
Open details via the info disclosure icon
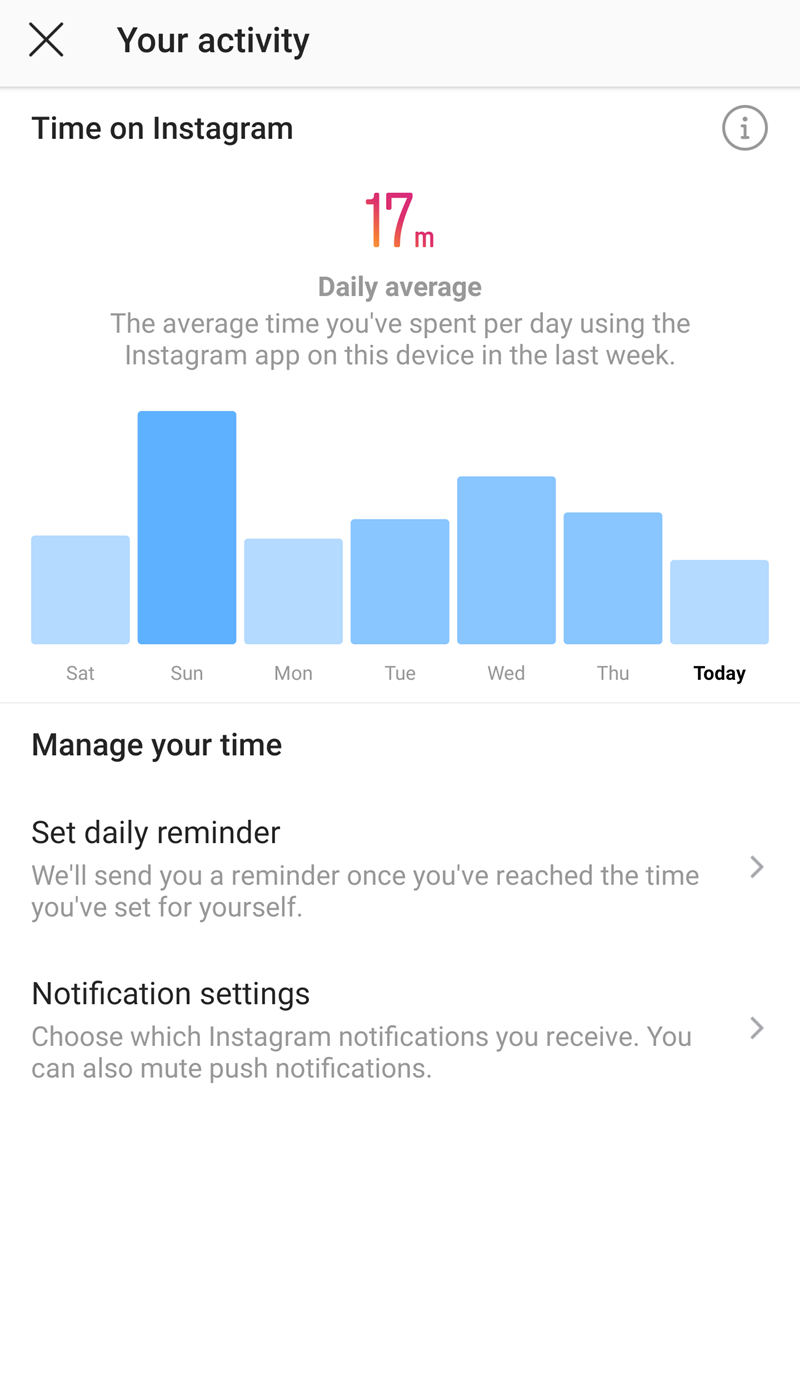point(744,128)
